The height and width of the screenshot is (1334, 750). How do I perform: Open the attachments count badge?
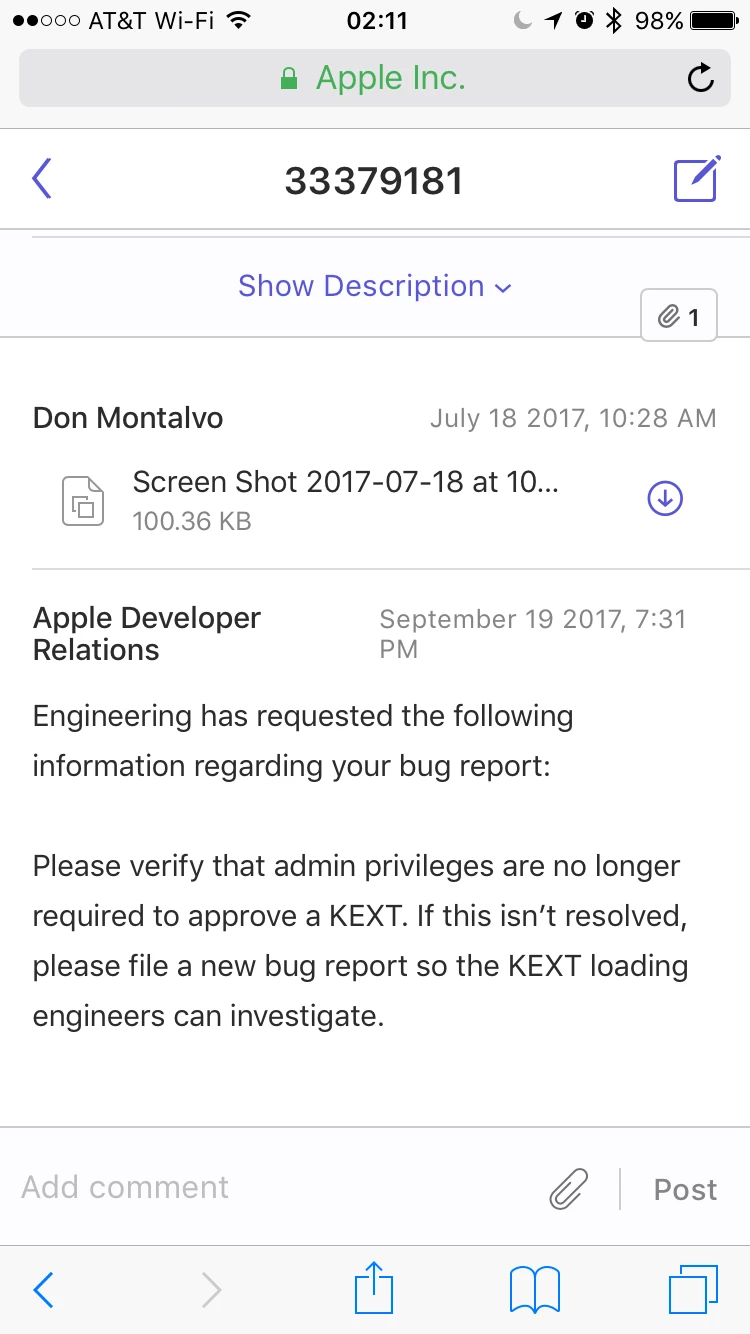tap(679, 317)
